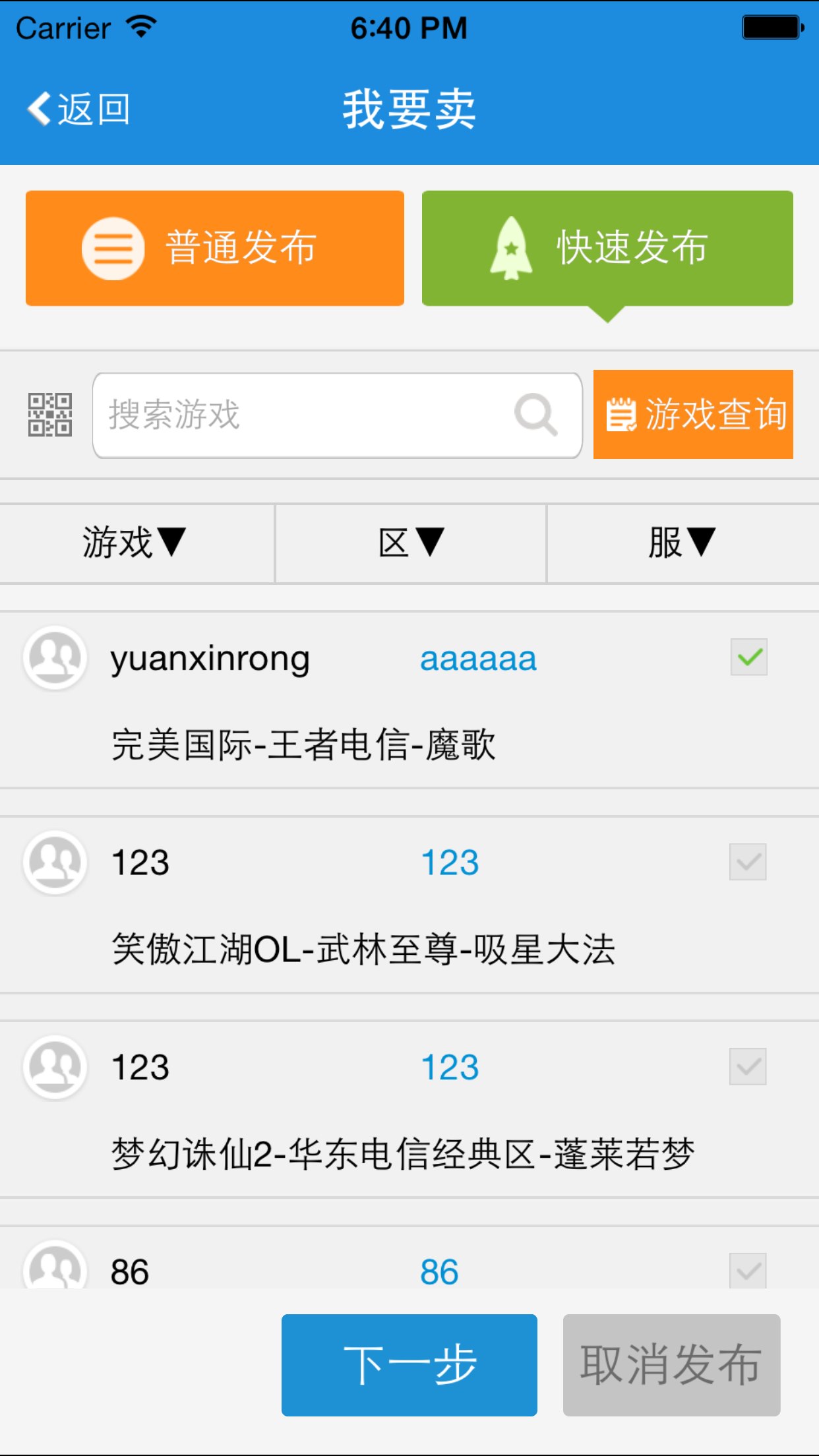Open 游戏查询 game lookup
The height and width of the screenshot is (1456, 819).
point(693,414)
